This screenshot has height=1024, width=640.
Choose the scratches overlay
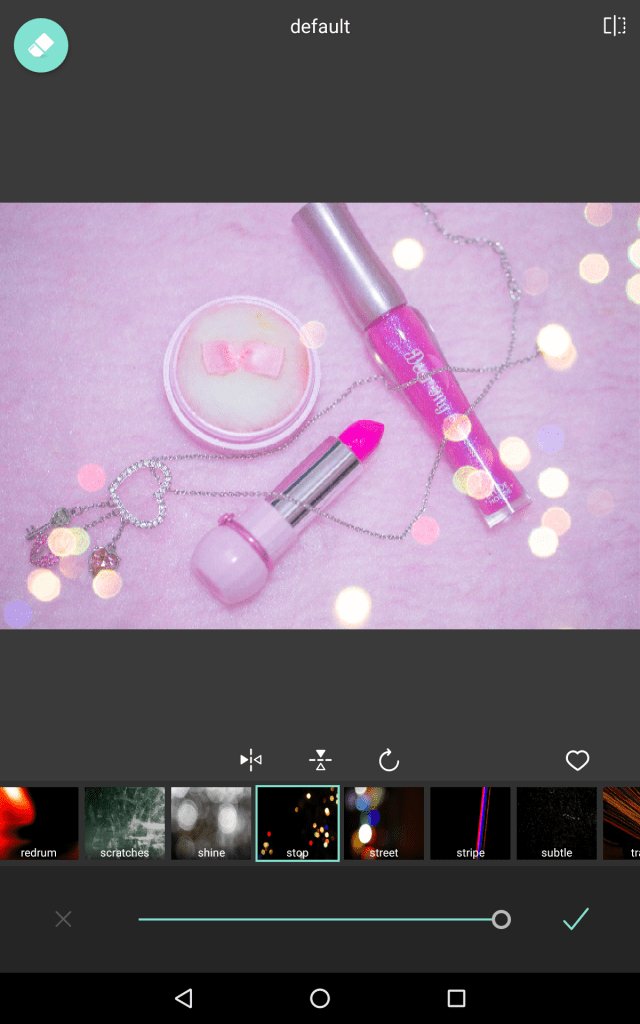125,823
